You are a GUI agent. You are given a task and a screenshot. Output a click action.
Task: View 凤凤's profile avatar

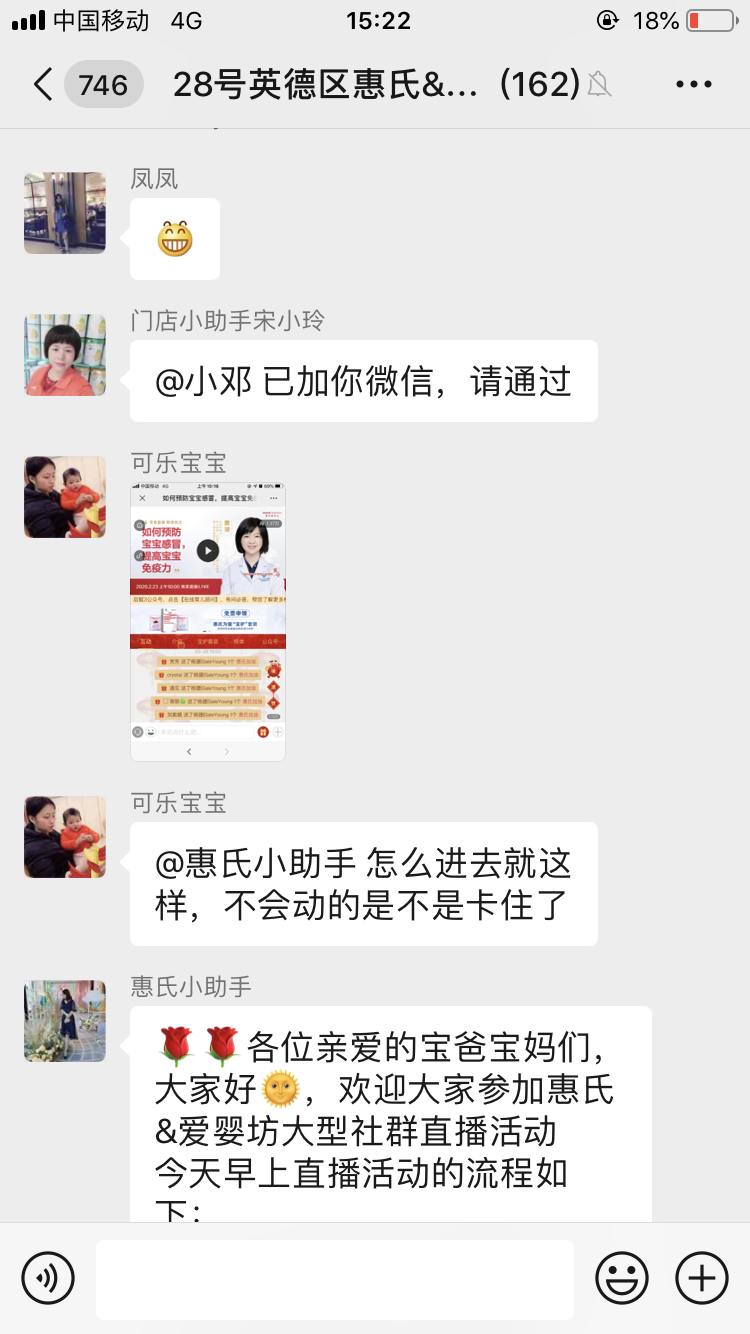click(65, 213)
